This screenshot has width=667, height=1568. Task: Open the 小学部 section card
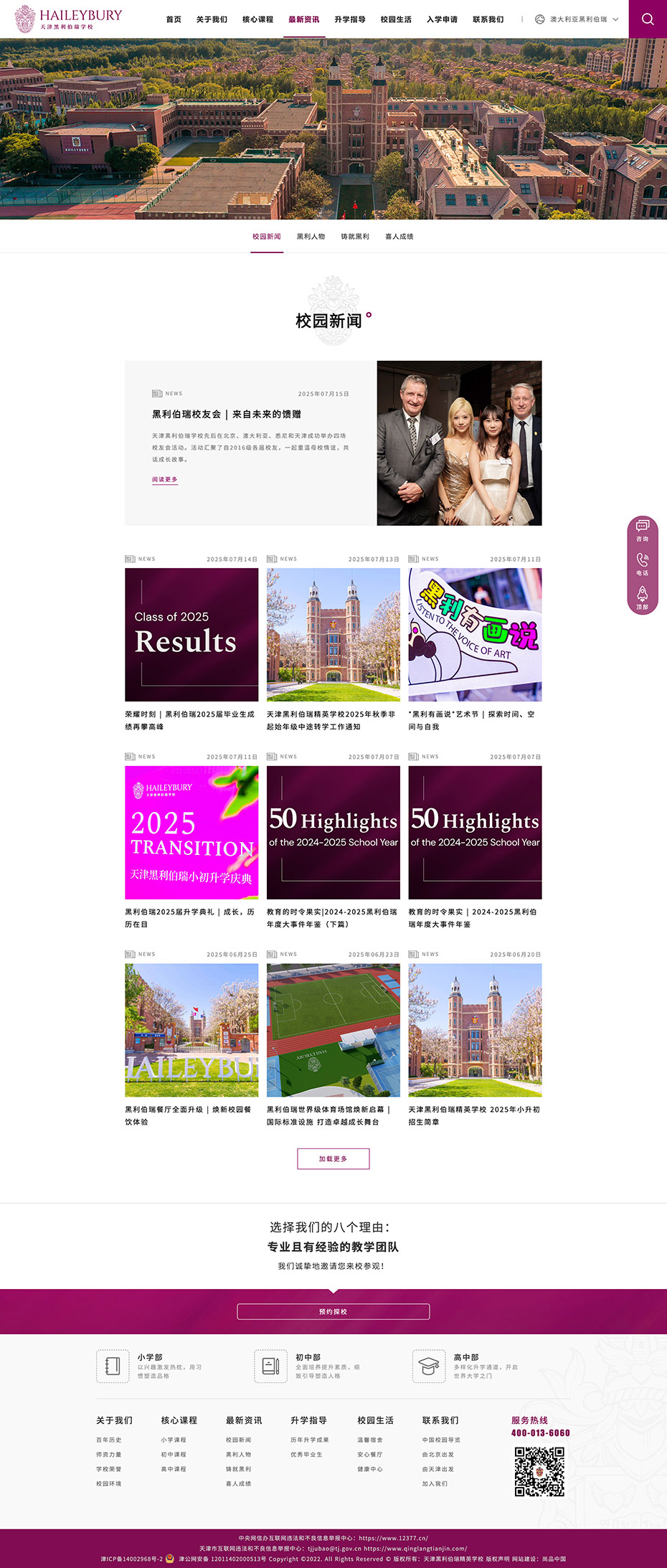pyautogui.click(x=151, y=1366)
